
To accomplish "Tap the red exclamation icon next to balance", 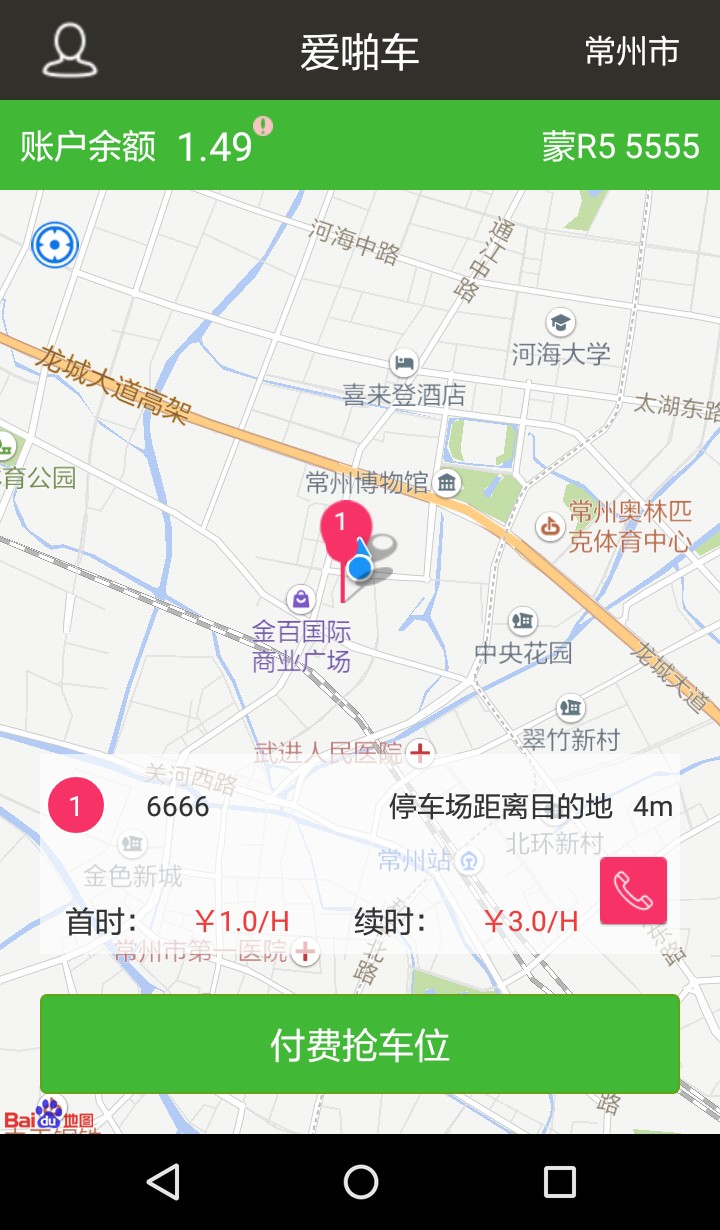I will click(262, 127).
